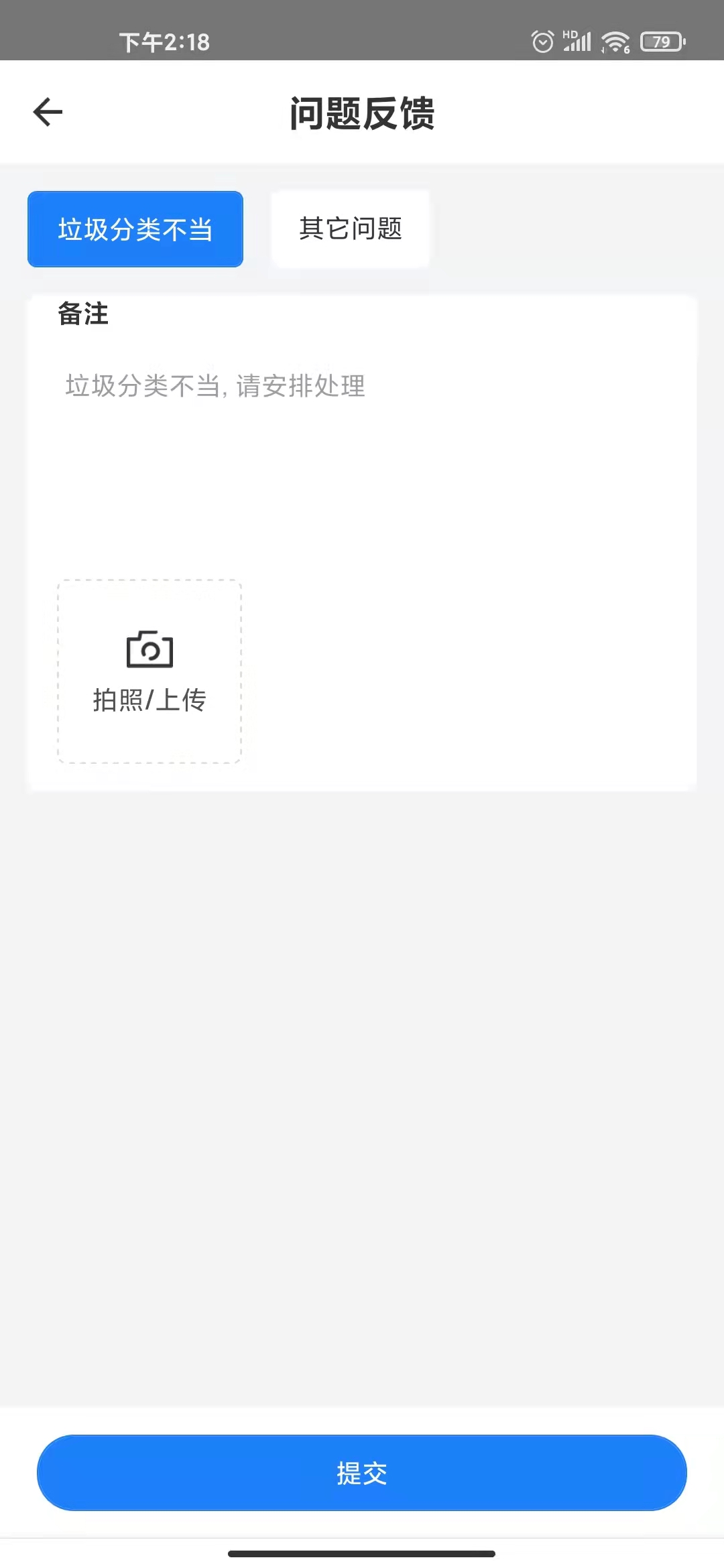Choose the 其它问题 option
The image size is (724, 1568).
coord(350,229)
